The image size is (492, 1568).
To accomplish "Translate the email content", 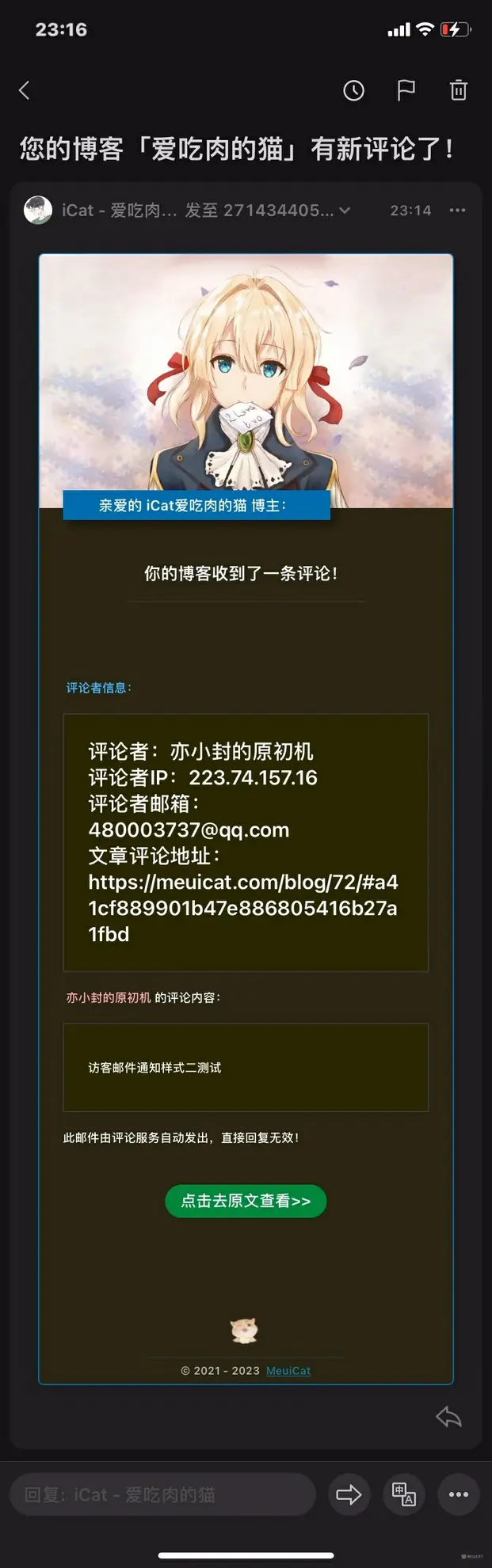I will pyautogui.click(x=404, y=1494).
